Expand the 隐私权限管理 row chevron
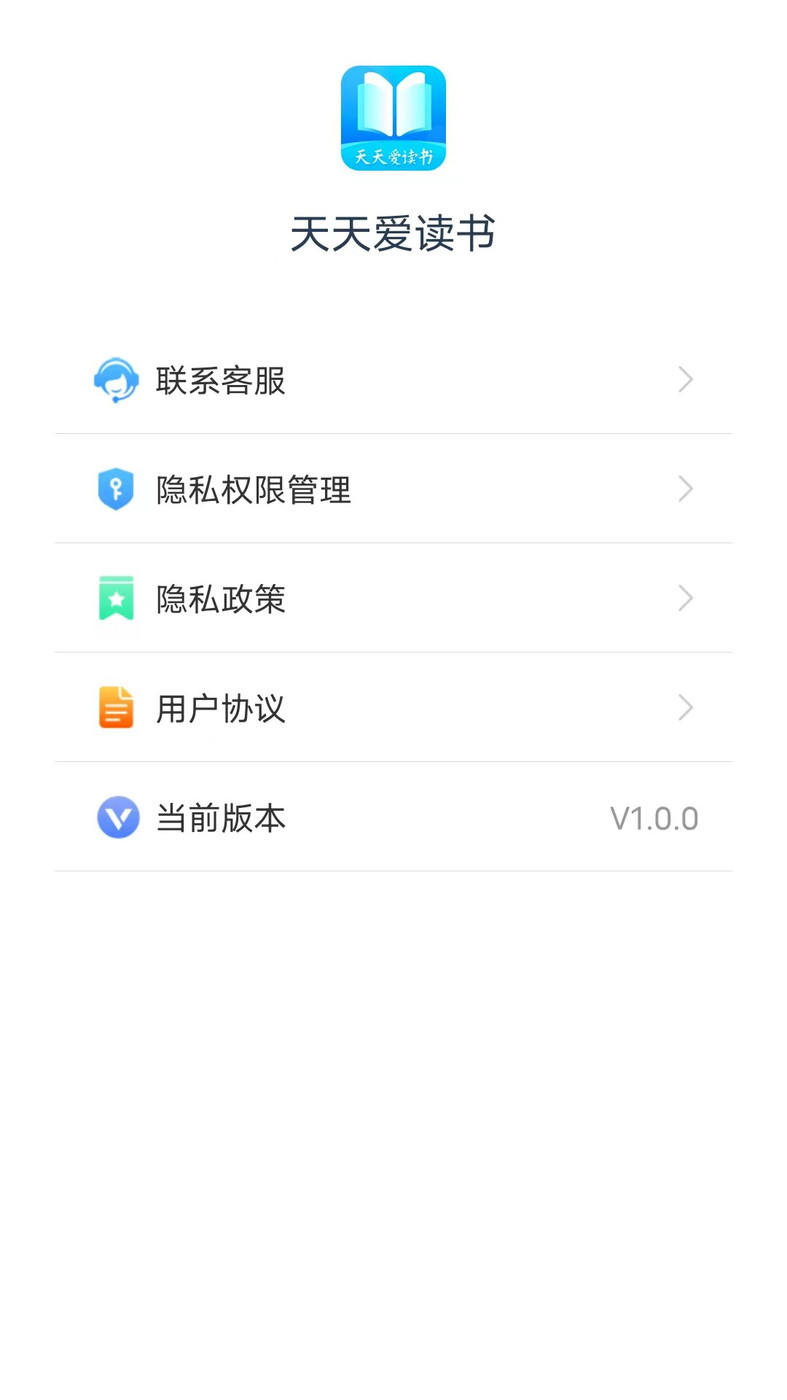Viewport: 787px width, 1400px height. point(684,489)
